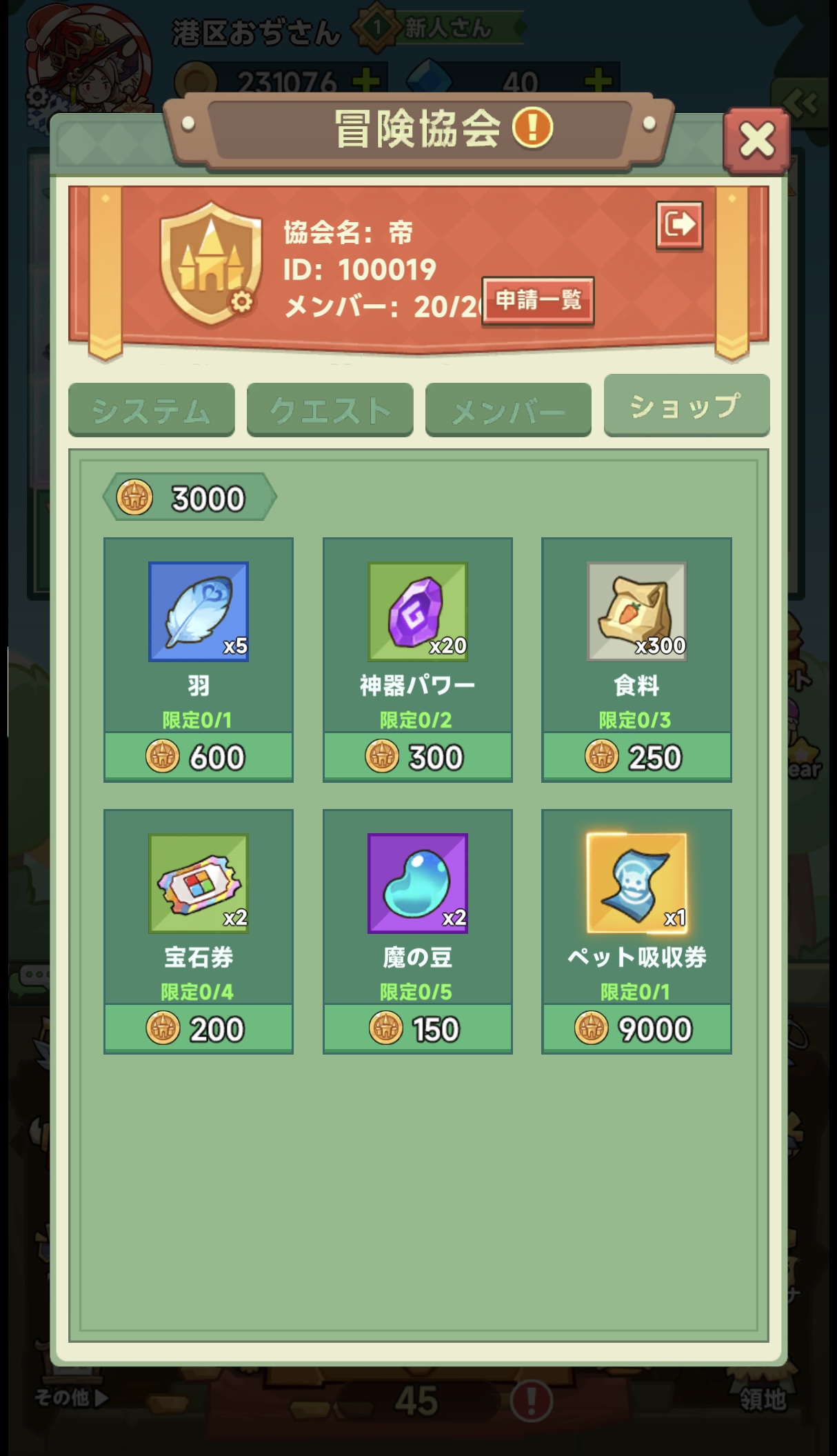Switch to the クエスト tab
Screen dimensions: 837x1456
330,410
